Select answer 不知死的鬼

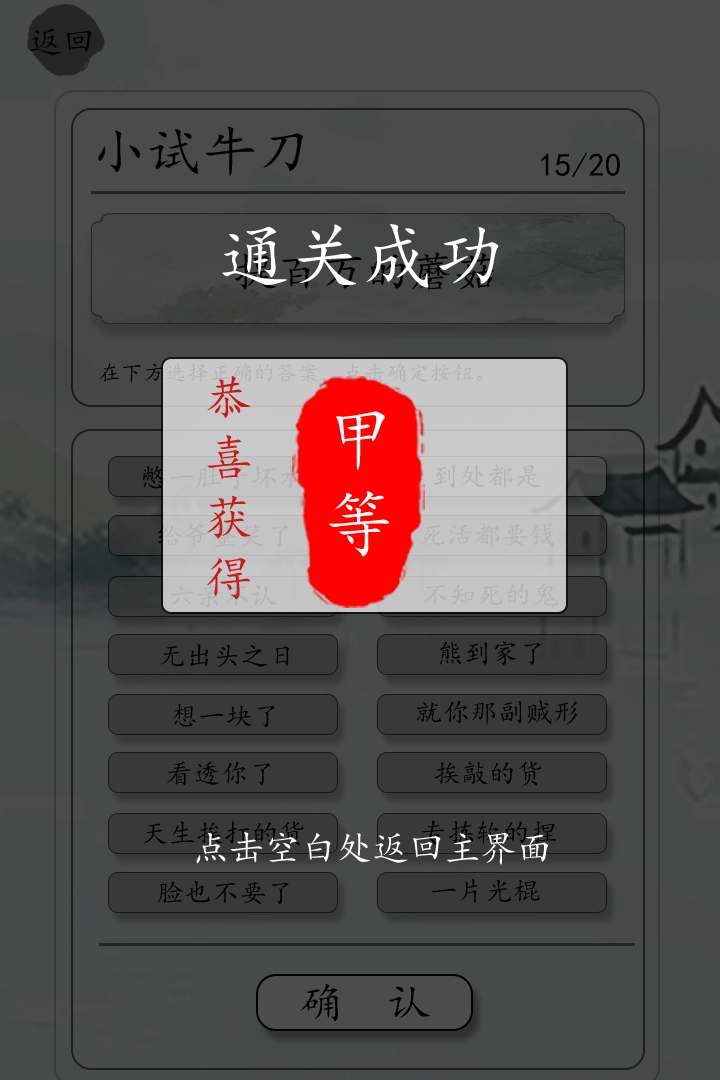[x=493, y=595]
